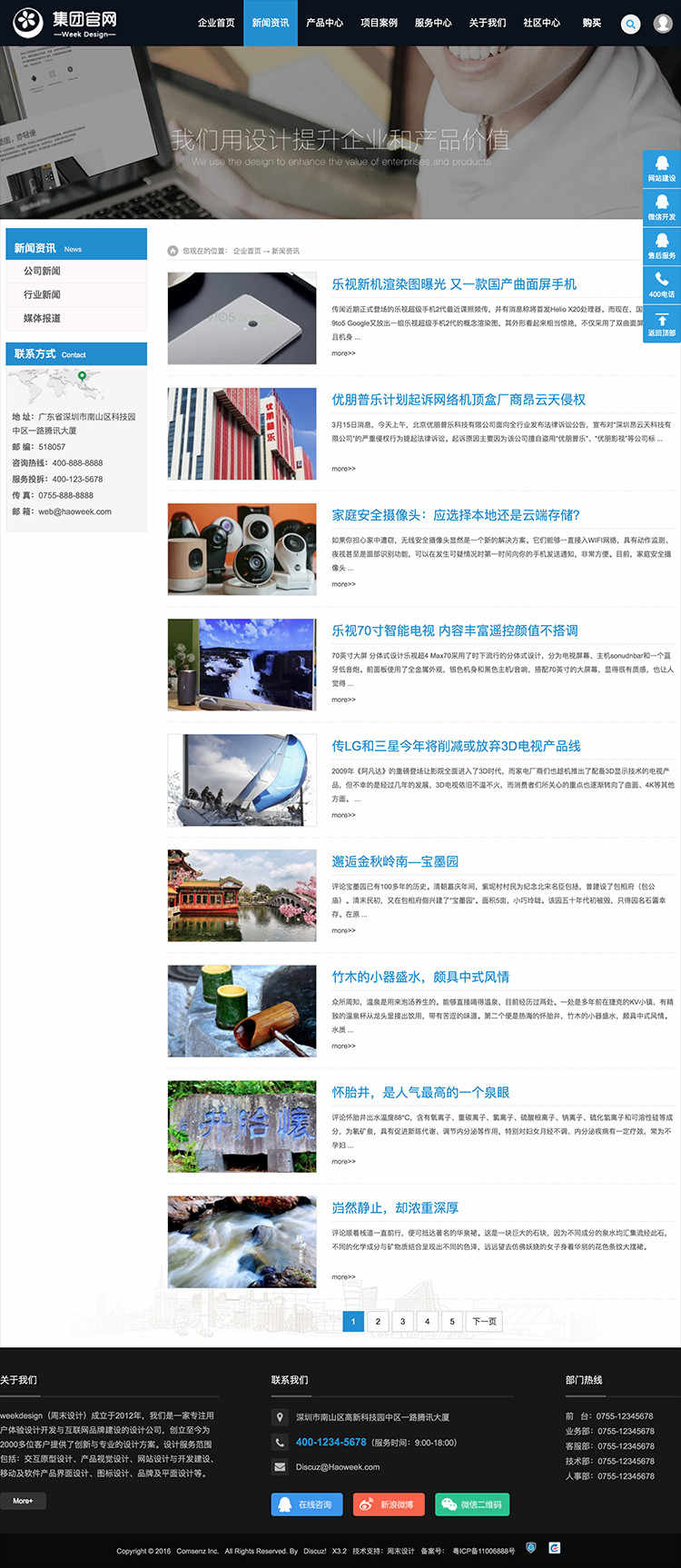Open the thumbnail for 邂逅金秋岭南—宝墨园
The image size is (681, 1568).
pos(242,895)
